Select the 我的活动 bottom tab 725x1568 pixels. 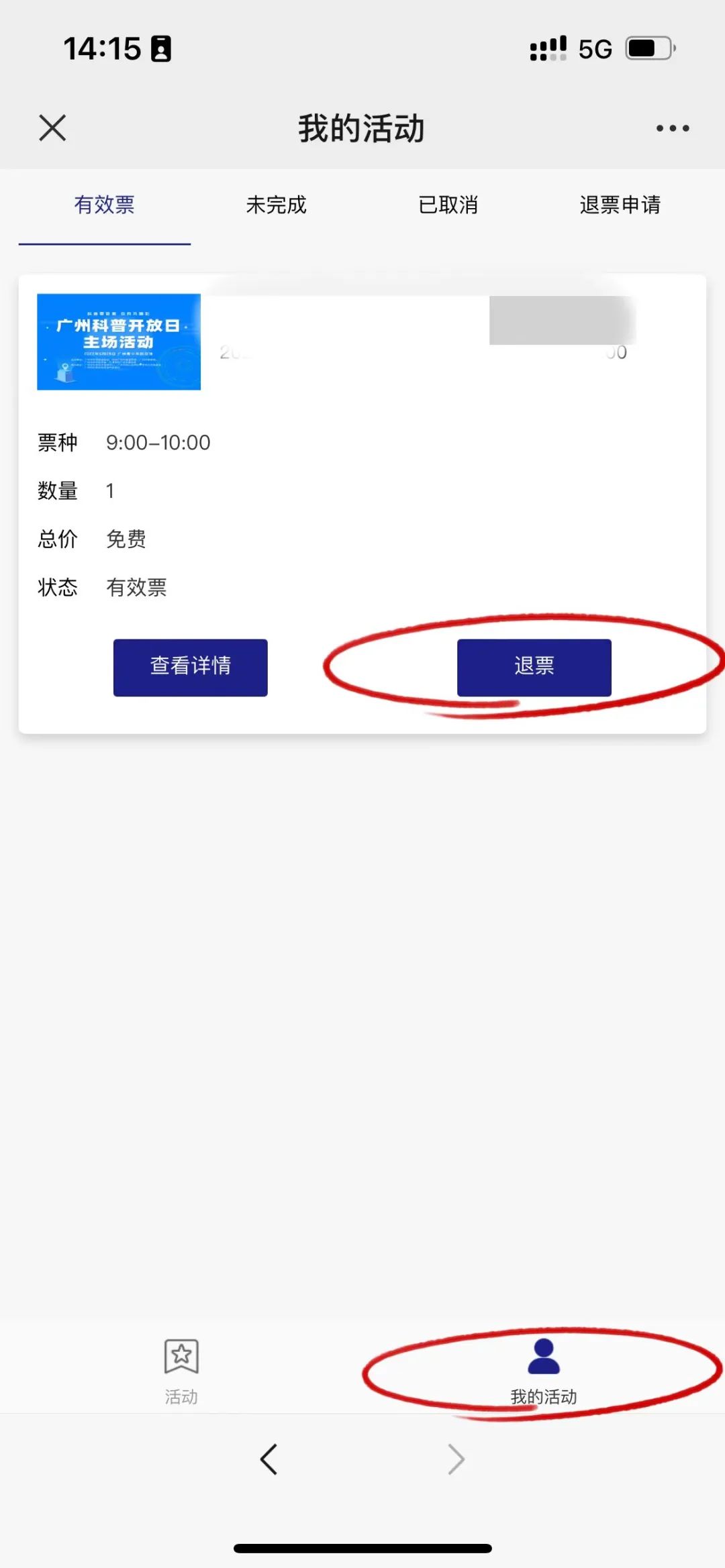pos(544,1370)
